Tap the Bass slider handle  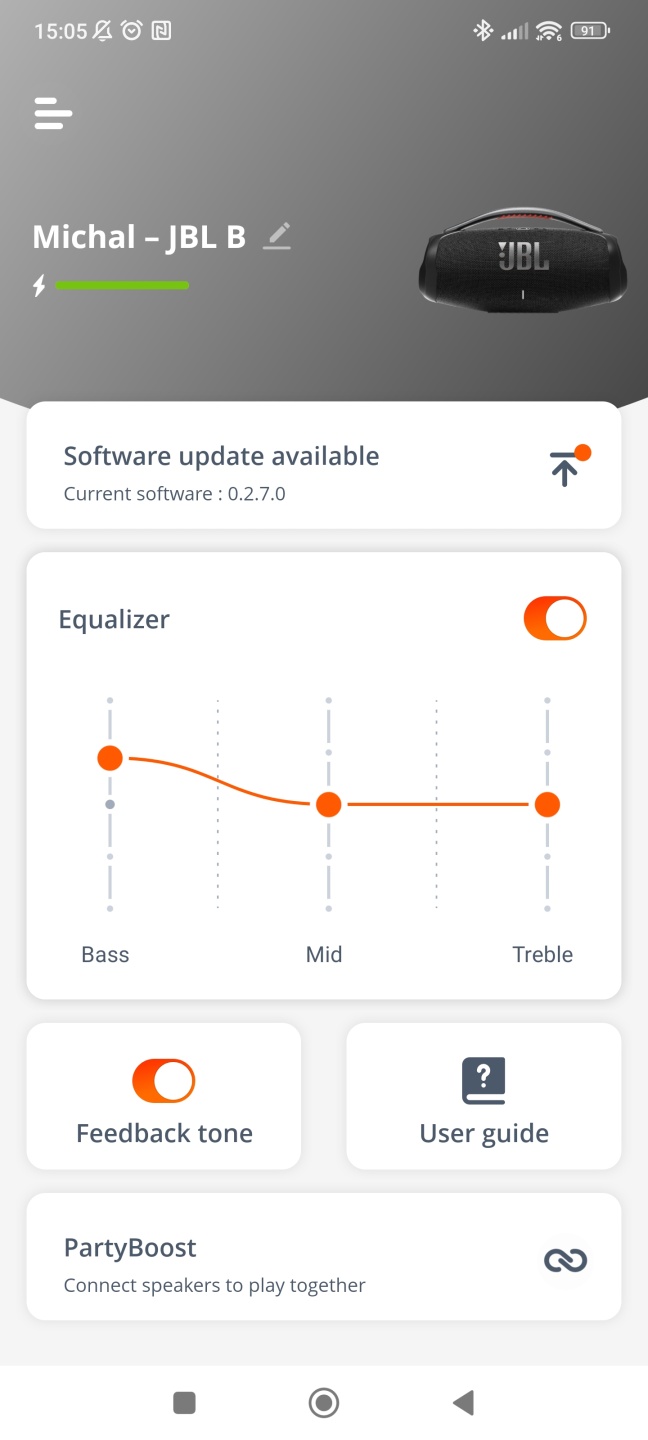click(x=110, y=758)
